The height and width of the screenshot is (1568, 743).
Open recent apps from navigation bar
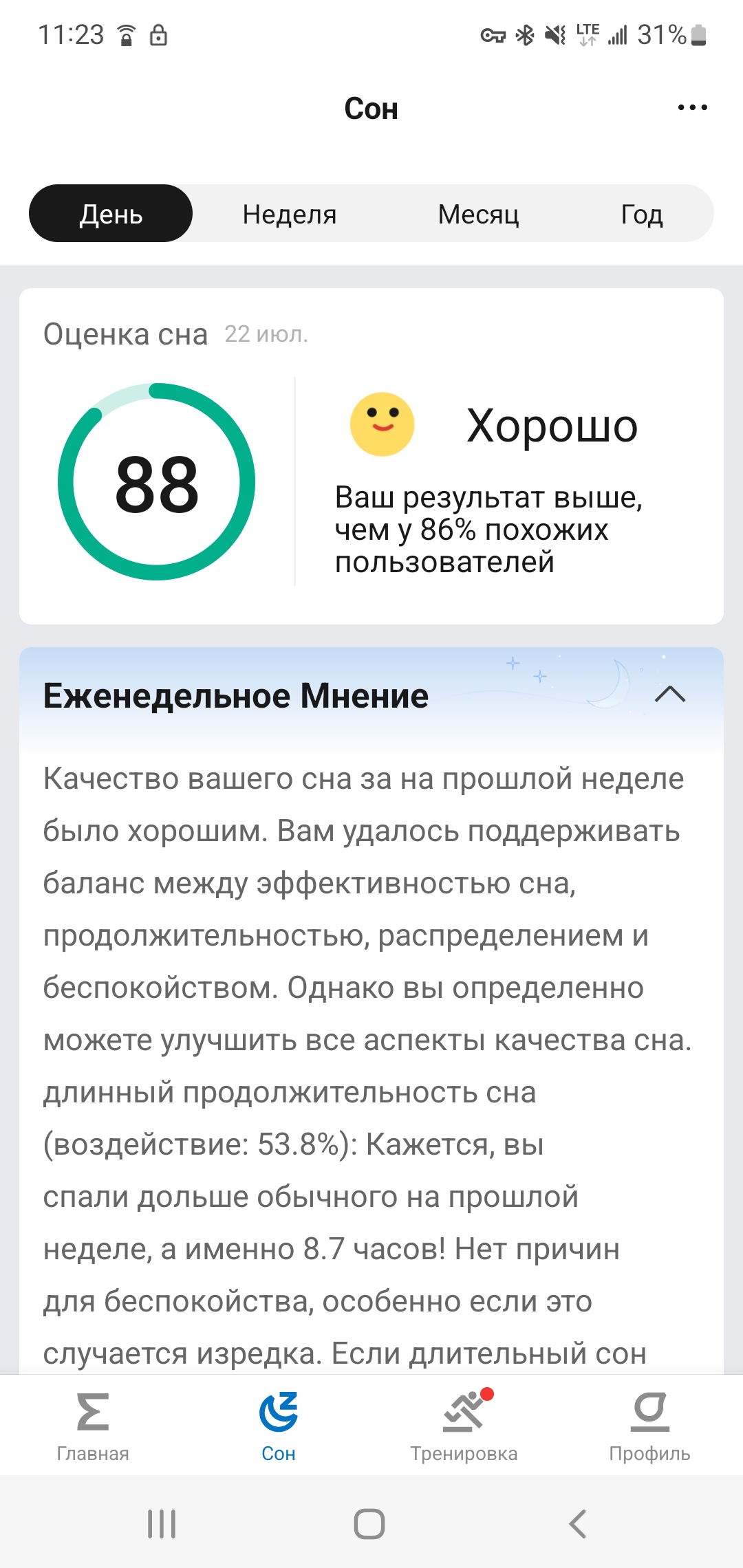coord(162,1524)
